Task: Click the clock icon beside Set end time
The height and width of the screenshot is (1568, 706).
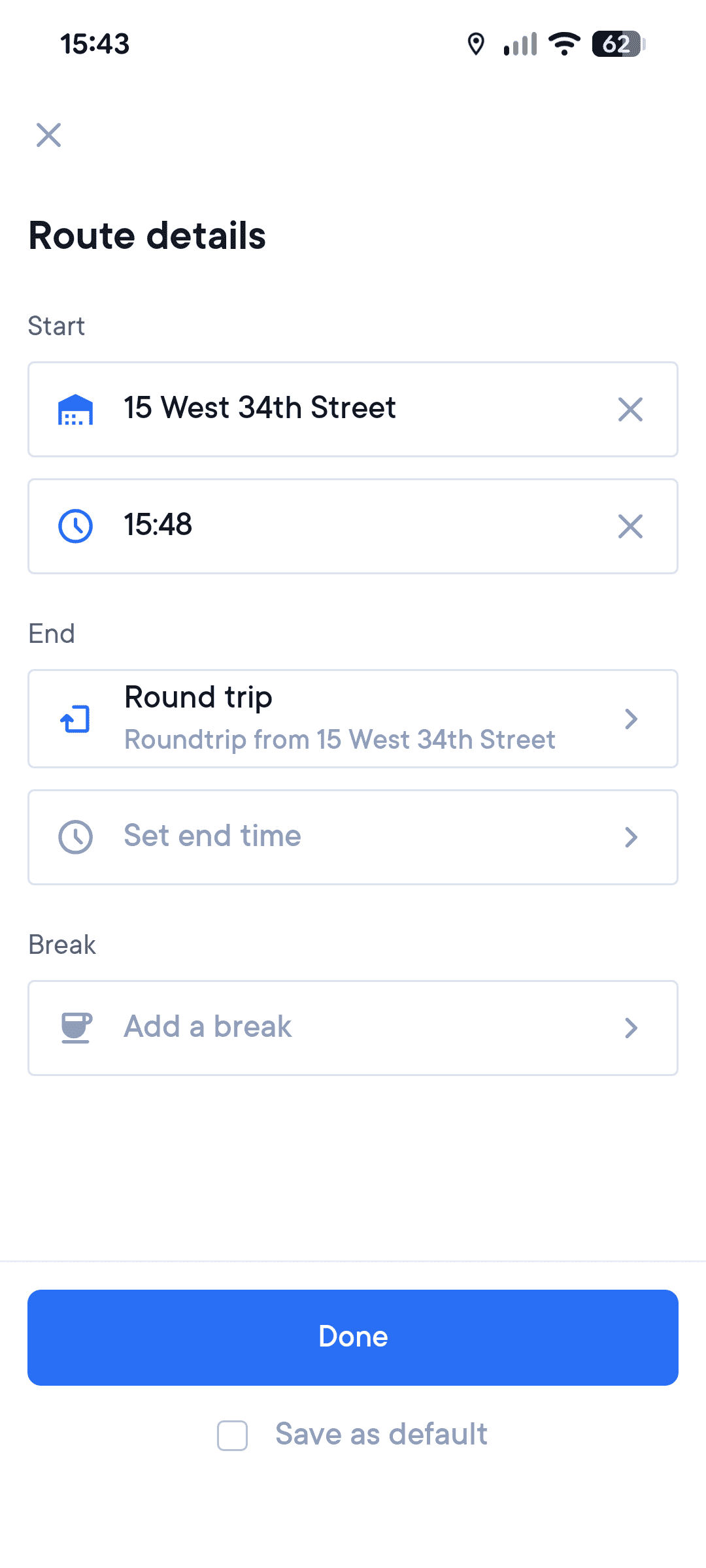Action: point(76,836)
